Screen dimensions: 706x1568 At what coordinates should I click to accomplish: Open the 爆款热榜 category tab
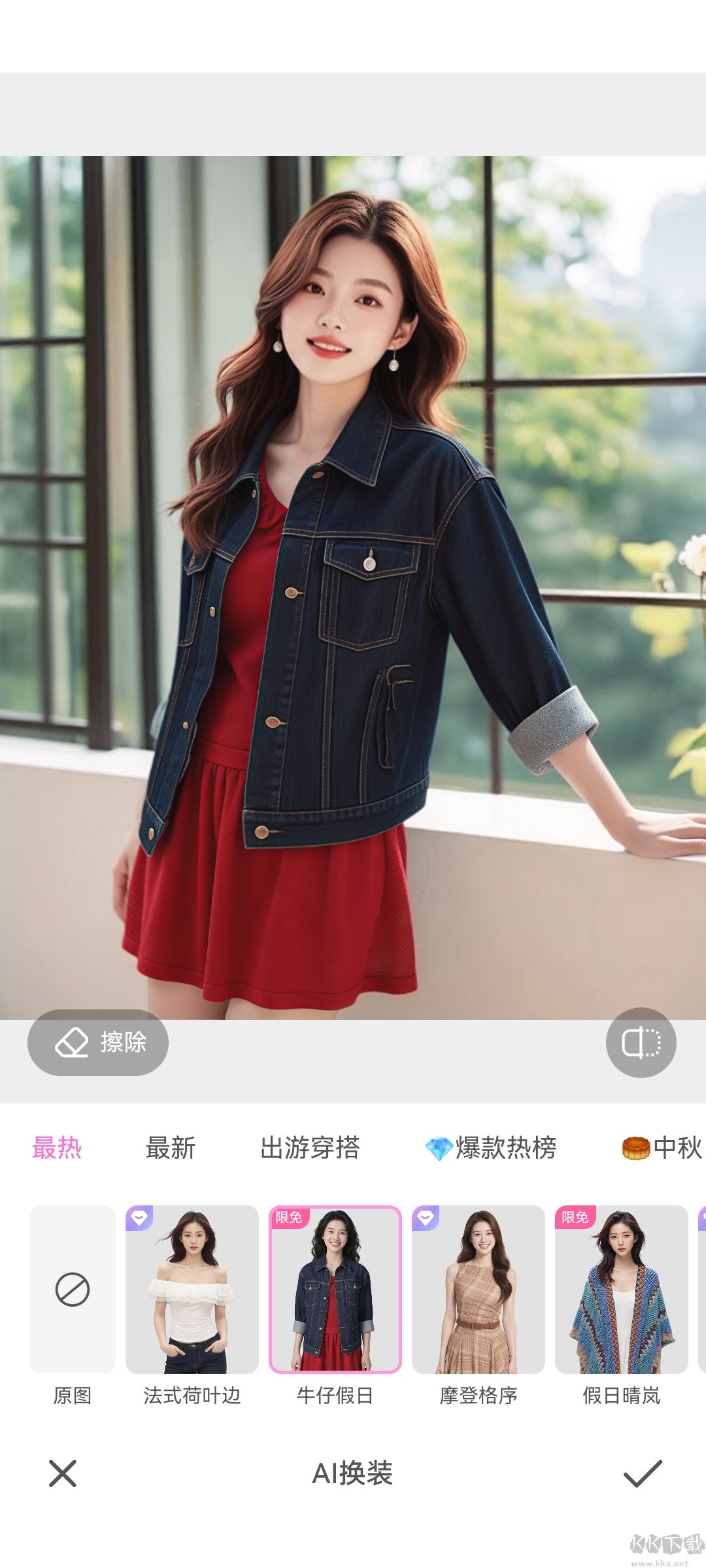pyautogui.click(x=492, y=1148)
